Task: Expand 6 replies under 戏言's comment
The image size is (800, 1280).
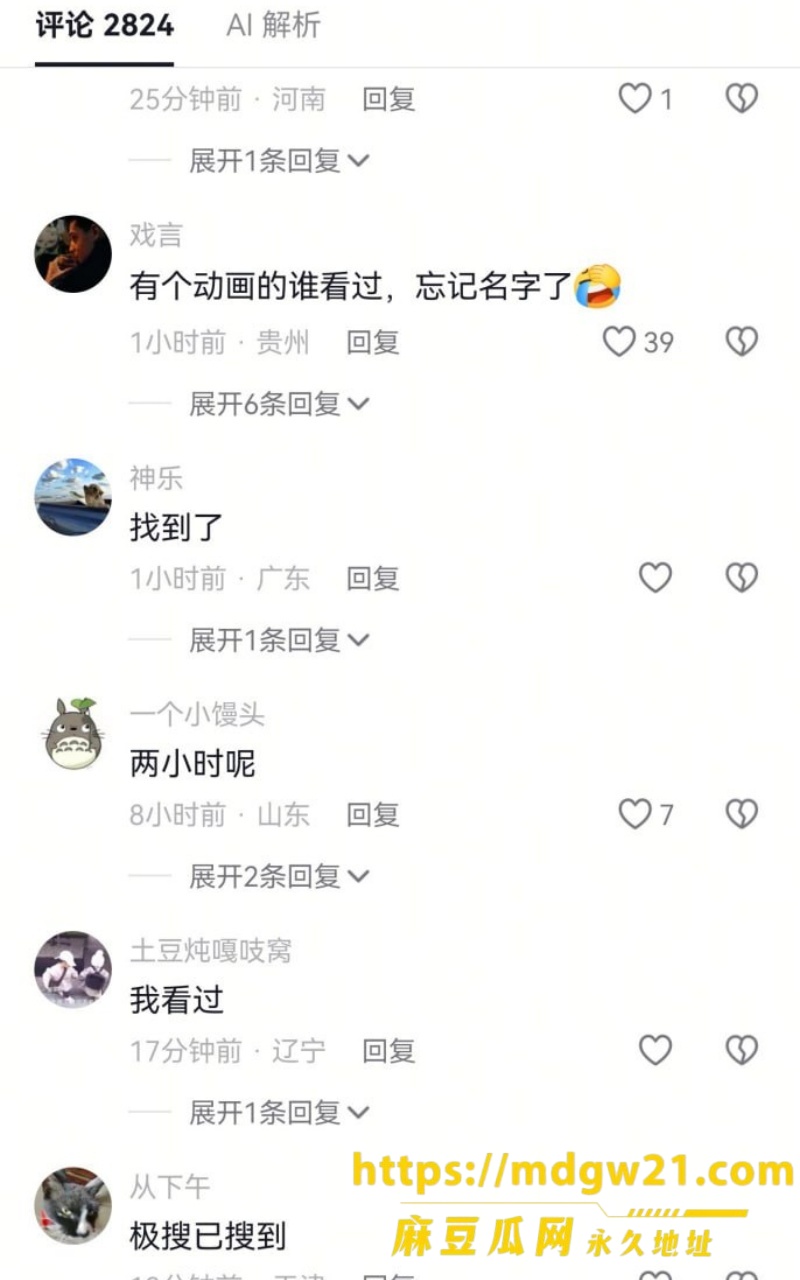Action: [x=279, y=404]
